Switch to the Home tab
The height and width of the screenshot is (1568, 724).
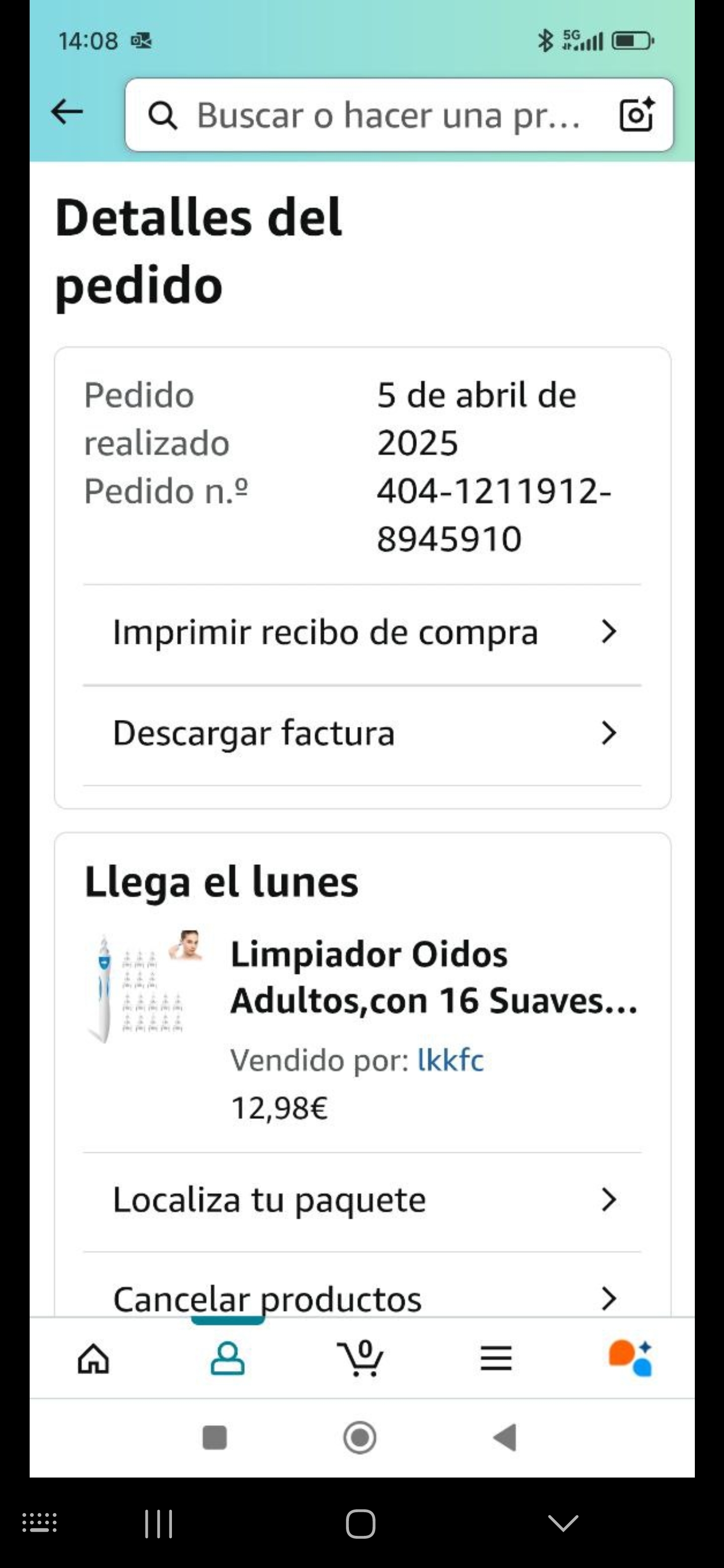click(94, 1359)
